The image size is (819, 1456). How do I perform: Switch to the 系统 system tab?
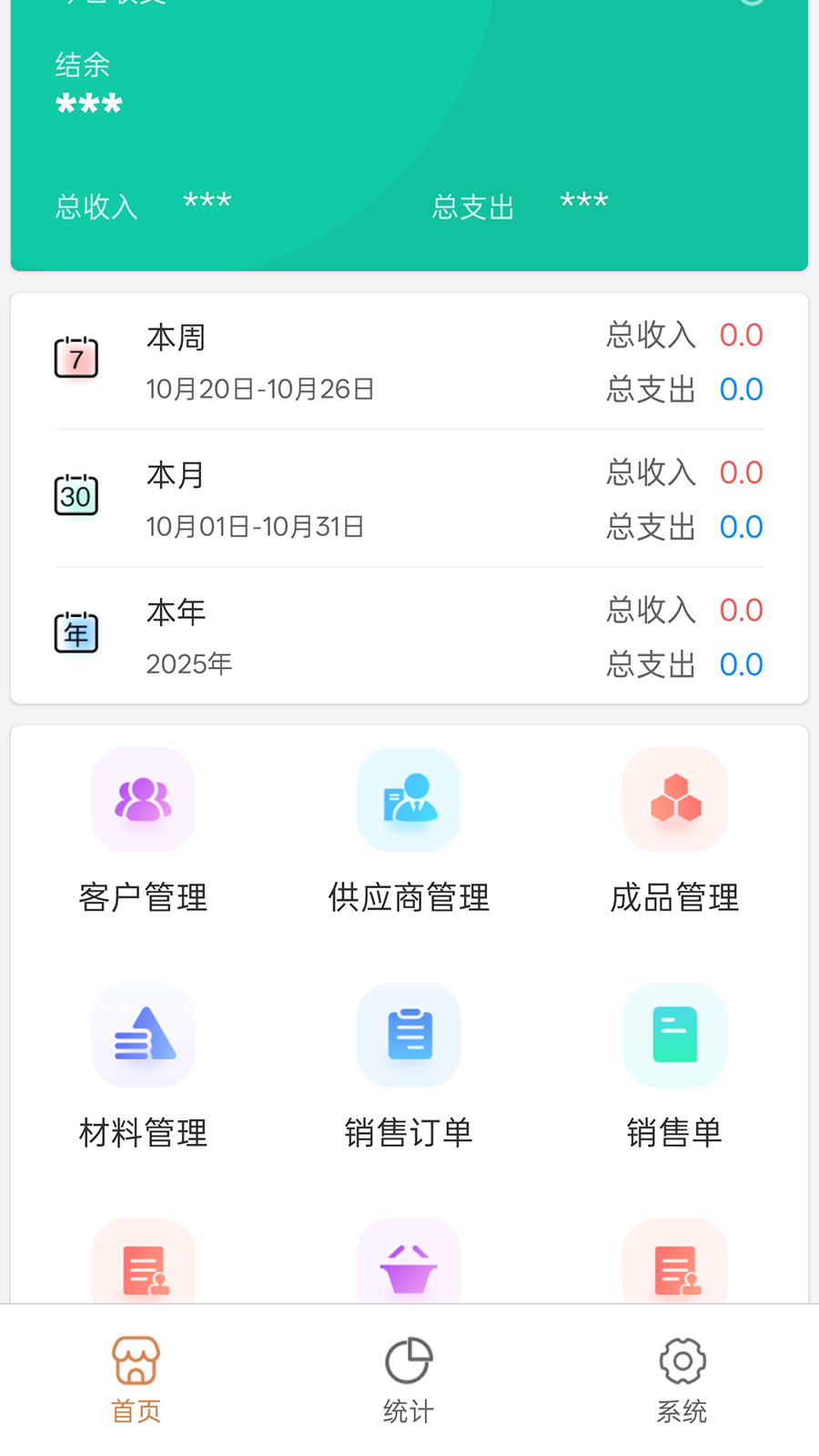pyautogui.click(x=682, y=1379)
